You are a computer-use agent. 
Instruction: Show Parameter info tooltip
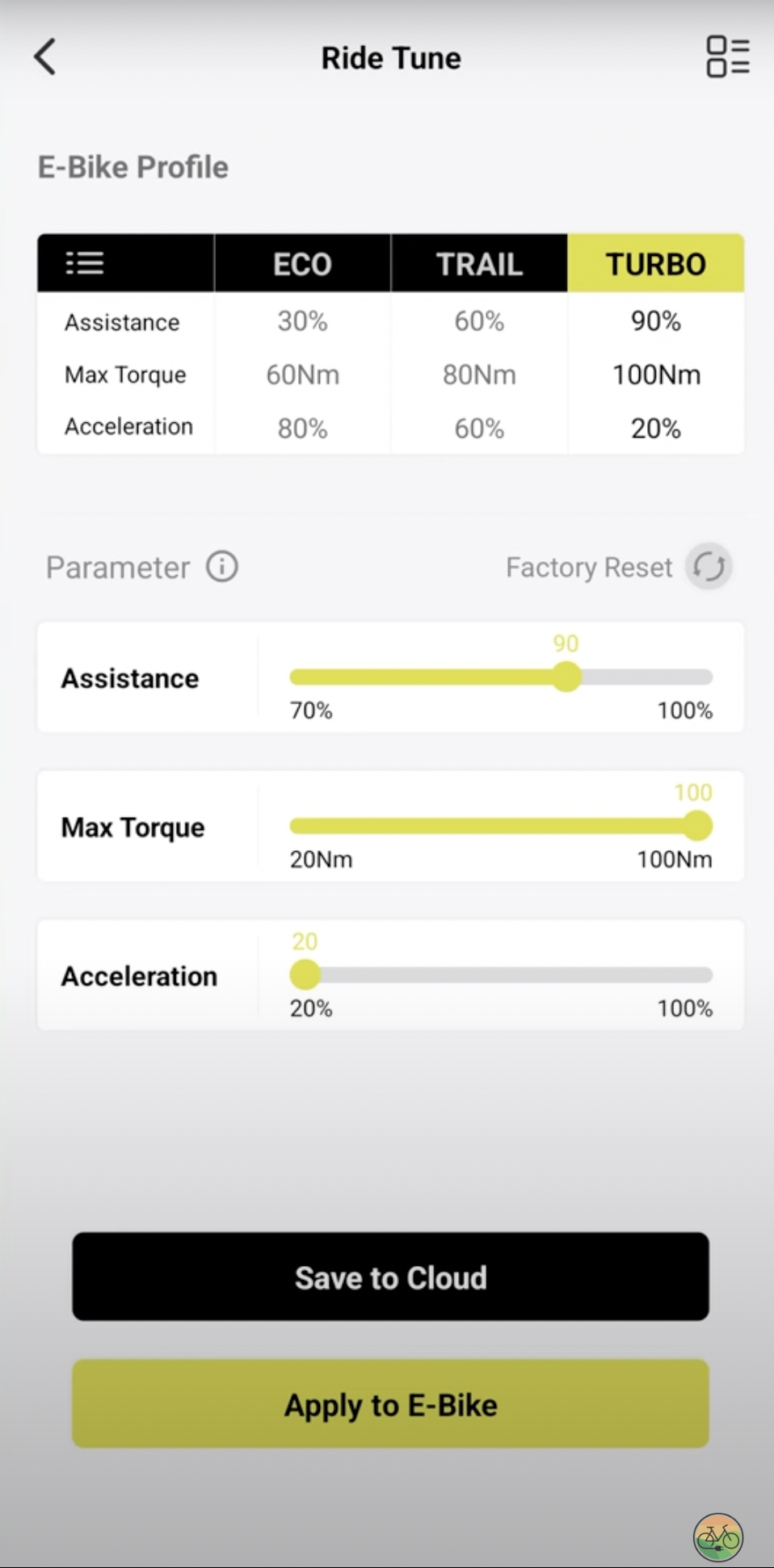click(222, 567)
